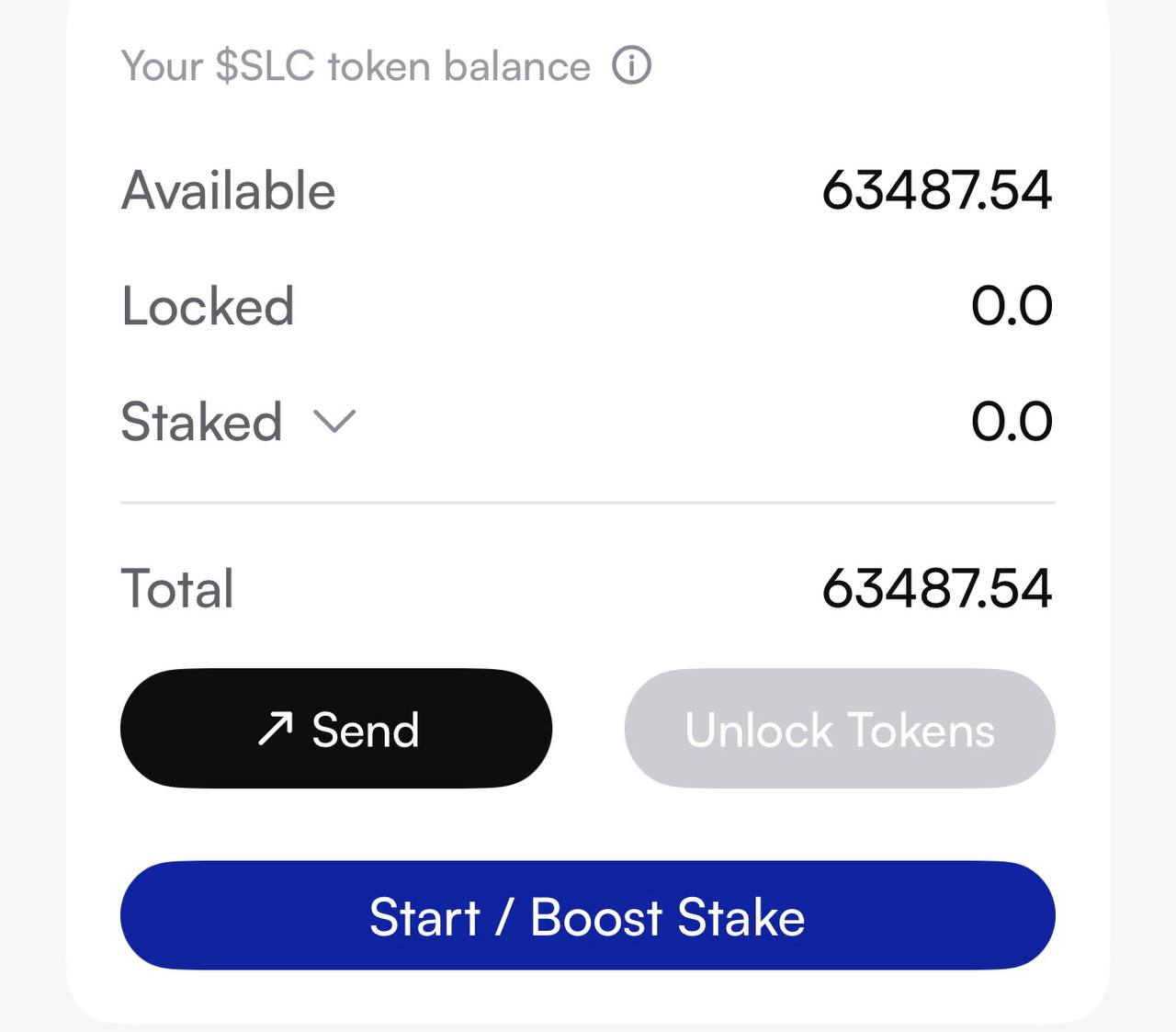
Task: Start or boost a stake
Action: click(x=588, y=916)
